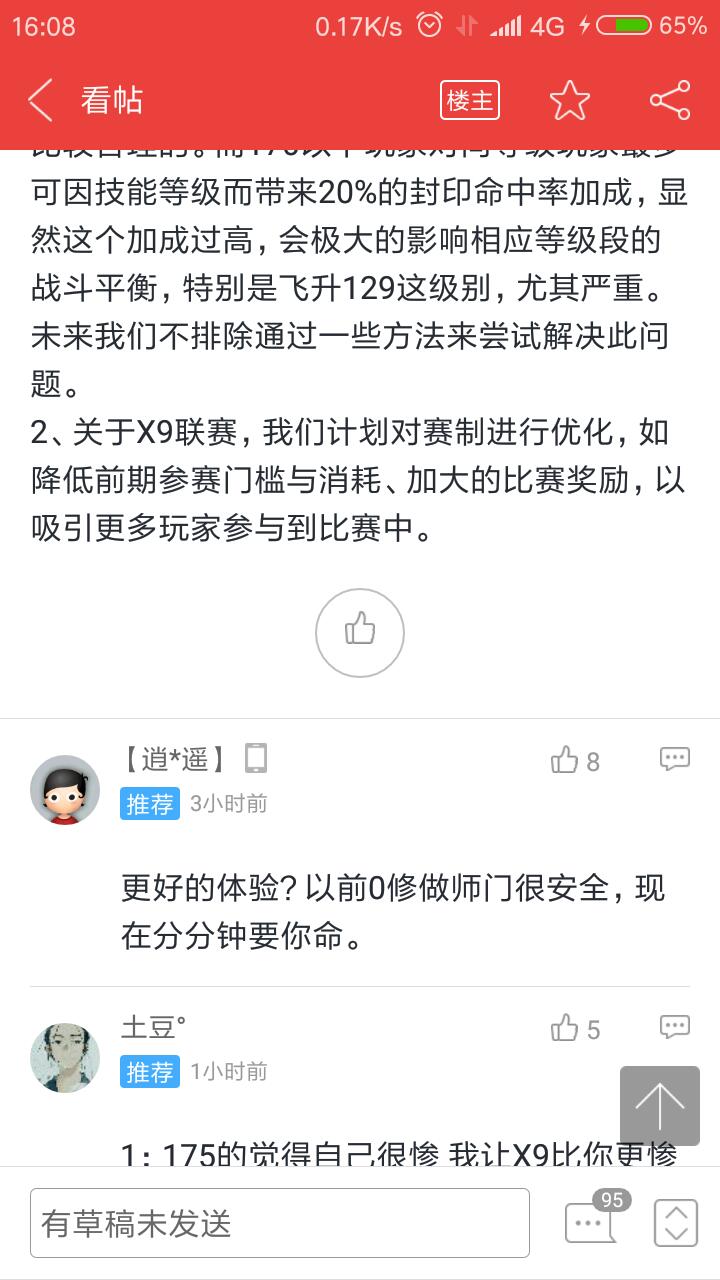Reply to 【逍*遥】's comment
The image size is (720, 1280).
tap(675, 759)
